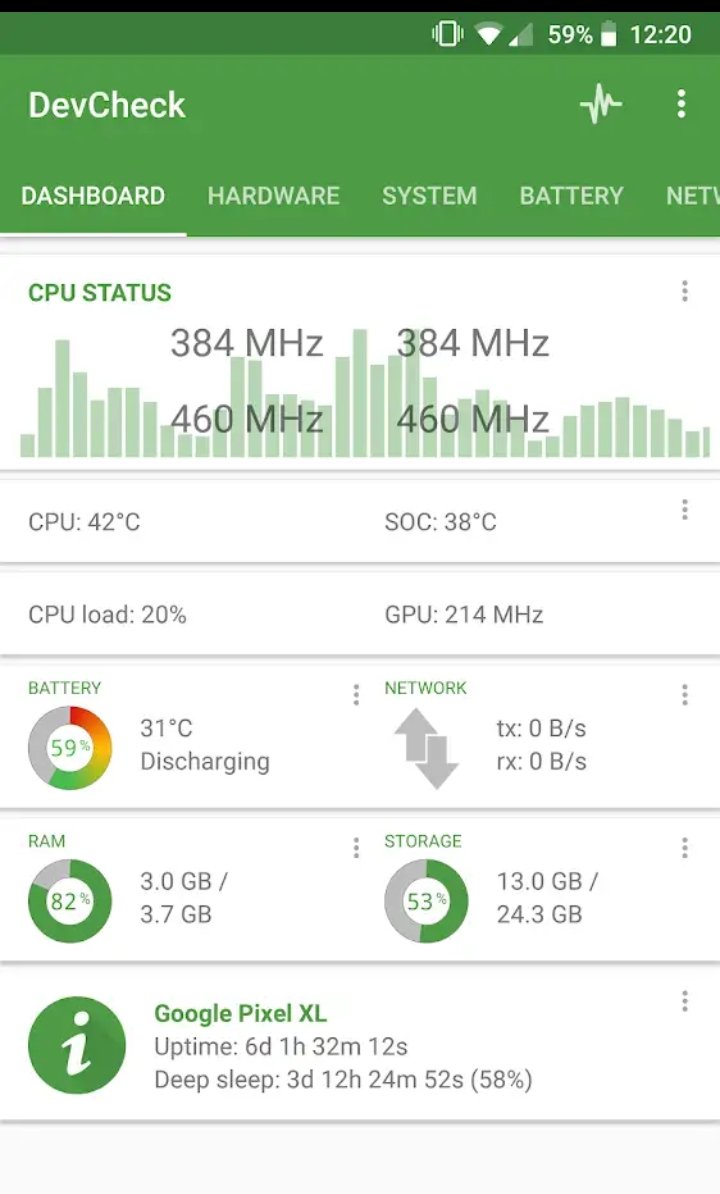Open the RAM usage card

(180, 890)
